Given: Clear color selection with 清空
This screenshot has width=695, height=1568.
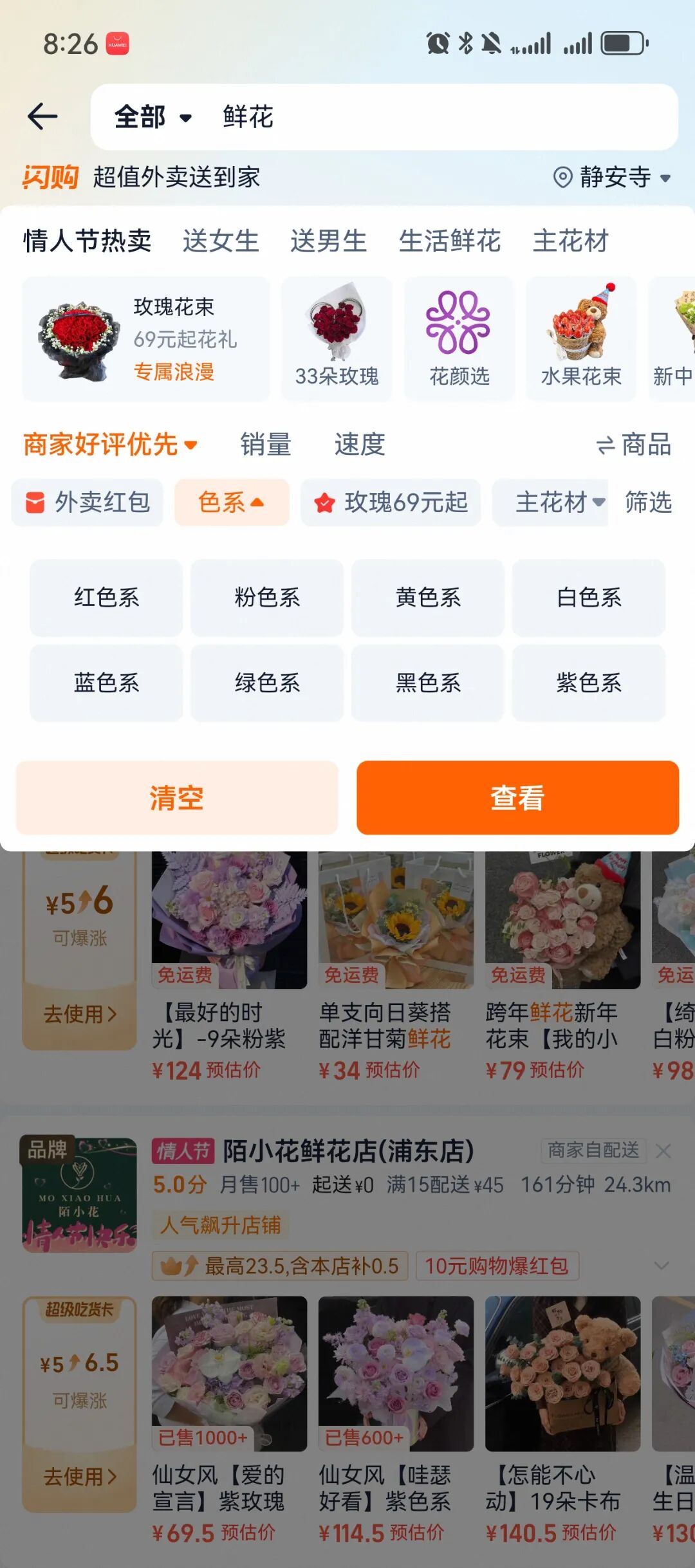Looking at the screenshot, I should tap(177, 798).
